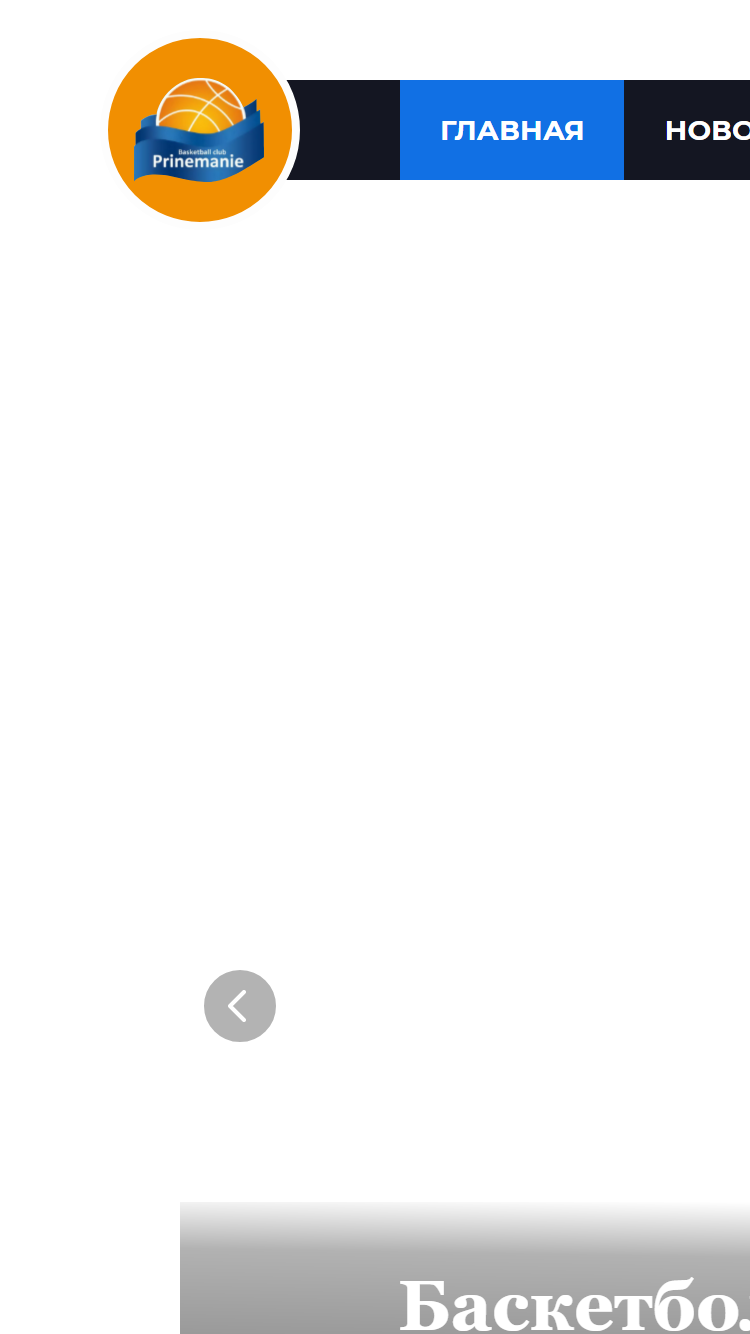The image size is (750, 1334).
Task: Tap the Prinemanie club logo
Action: [x=200, y=130]
